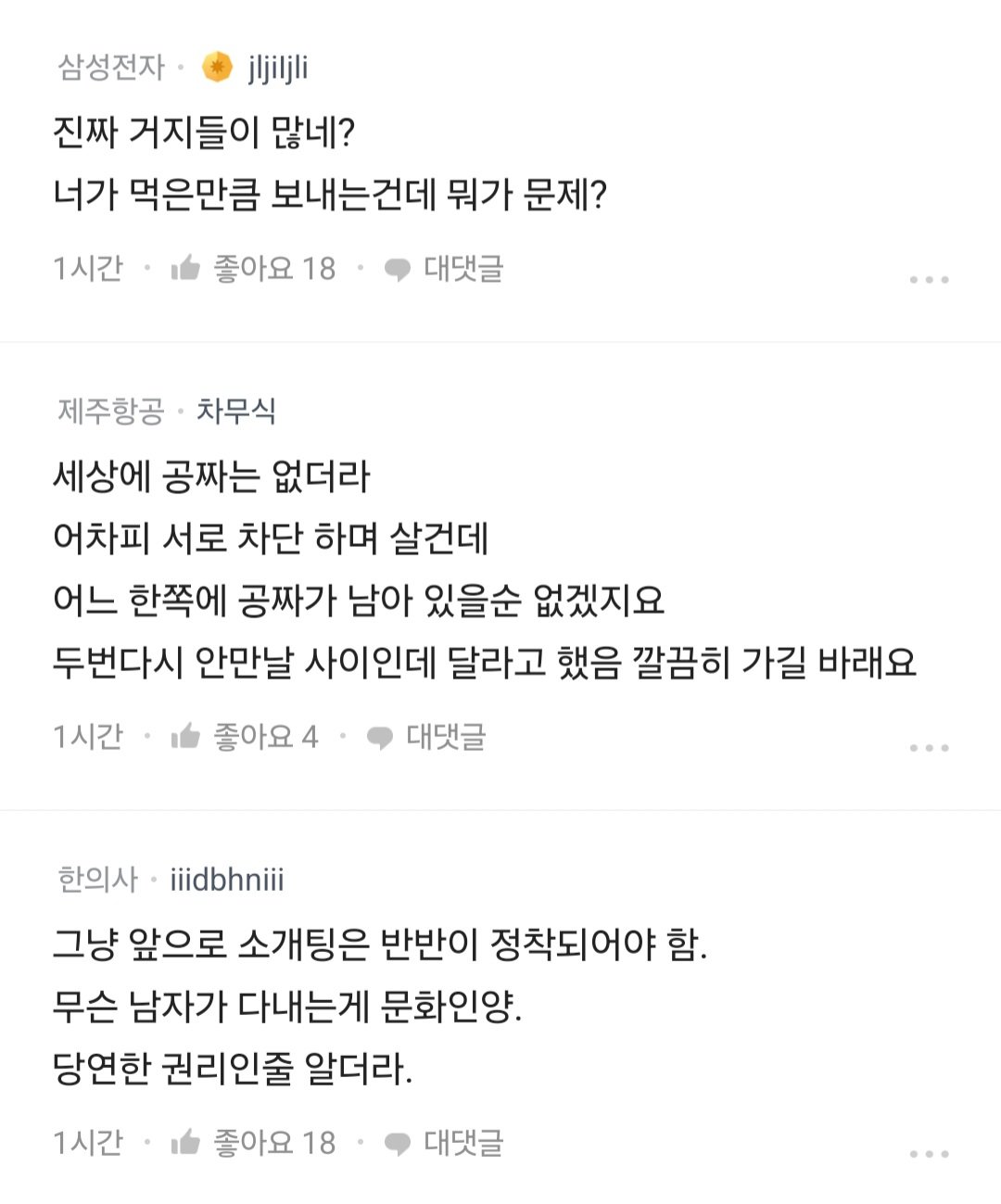Open more options for iiidbhniii's comment
This screenshot has height=1204, width=1001.
(x=929, y=1154)
